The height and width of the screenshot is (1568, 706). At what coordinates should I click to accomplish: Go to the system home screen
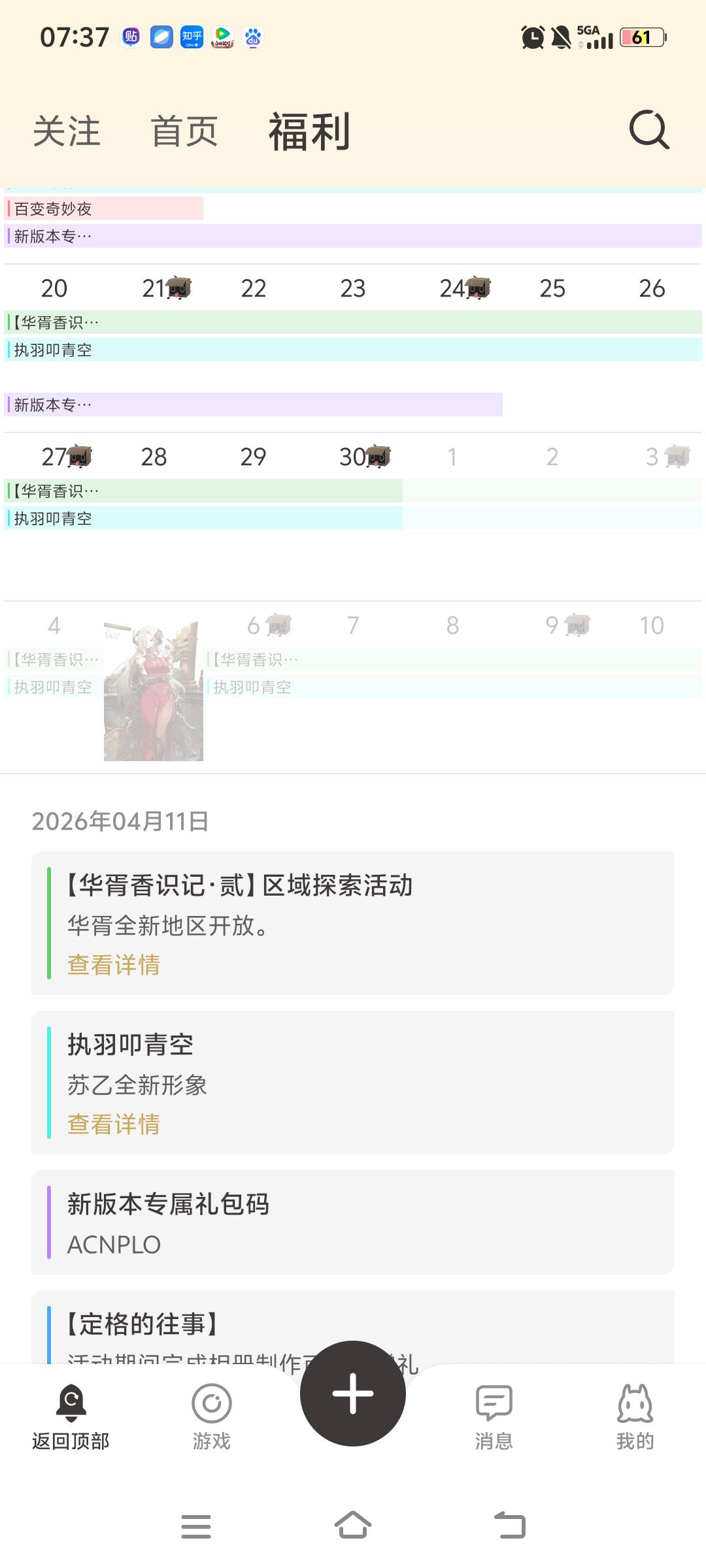coord(353,1526)
